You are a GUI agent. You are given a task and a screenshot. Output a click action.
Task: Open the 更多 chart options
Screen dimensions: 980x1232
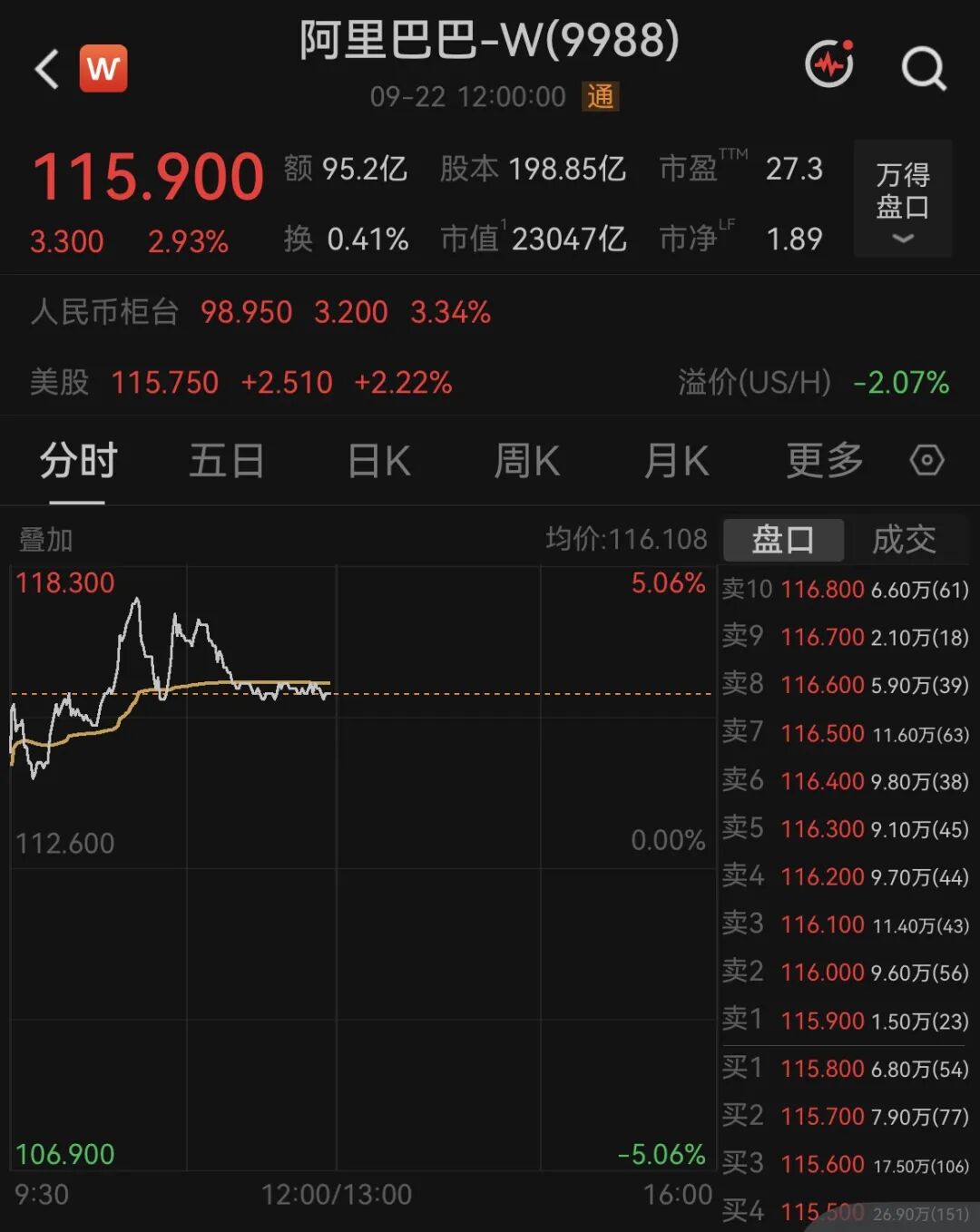point(824,461)
